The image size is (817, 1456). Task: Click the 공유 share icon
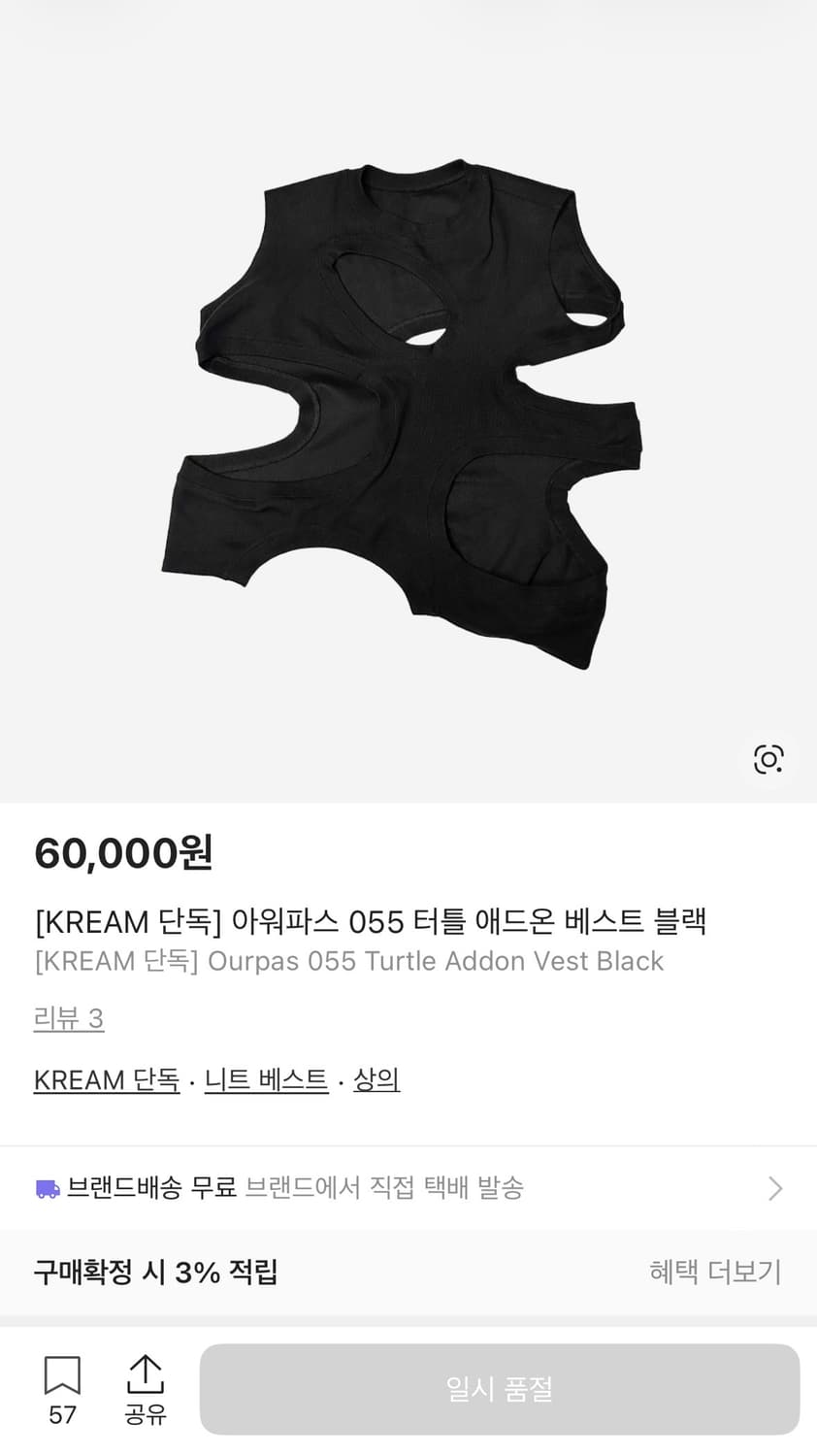coord(147,1372)
